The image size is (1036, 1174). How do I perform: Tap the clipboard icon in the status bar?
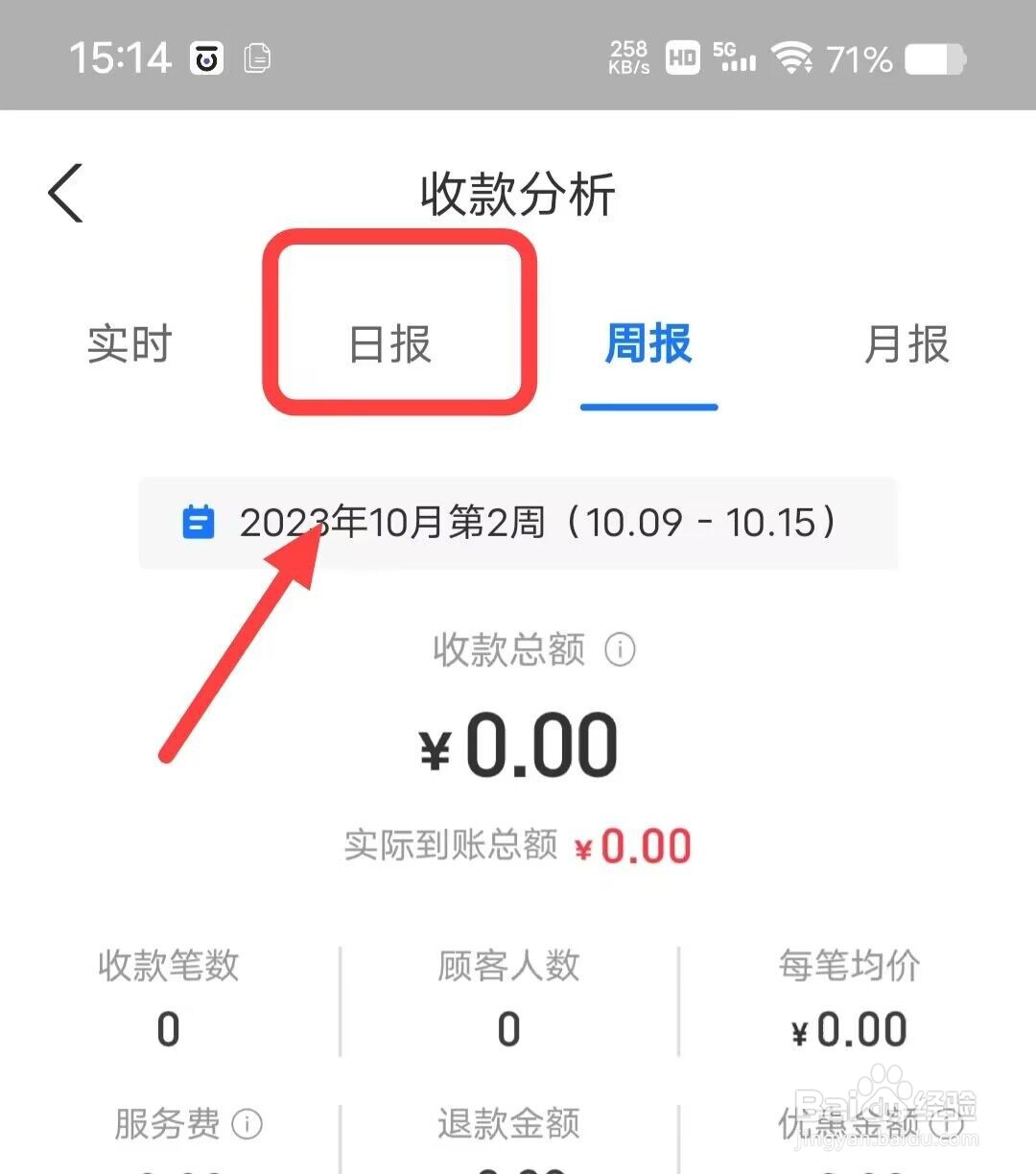point(257,58)
